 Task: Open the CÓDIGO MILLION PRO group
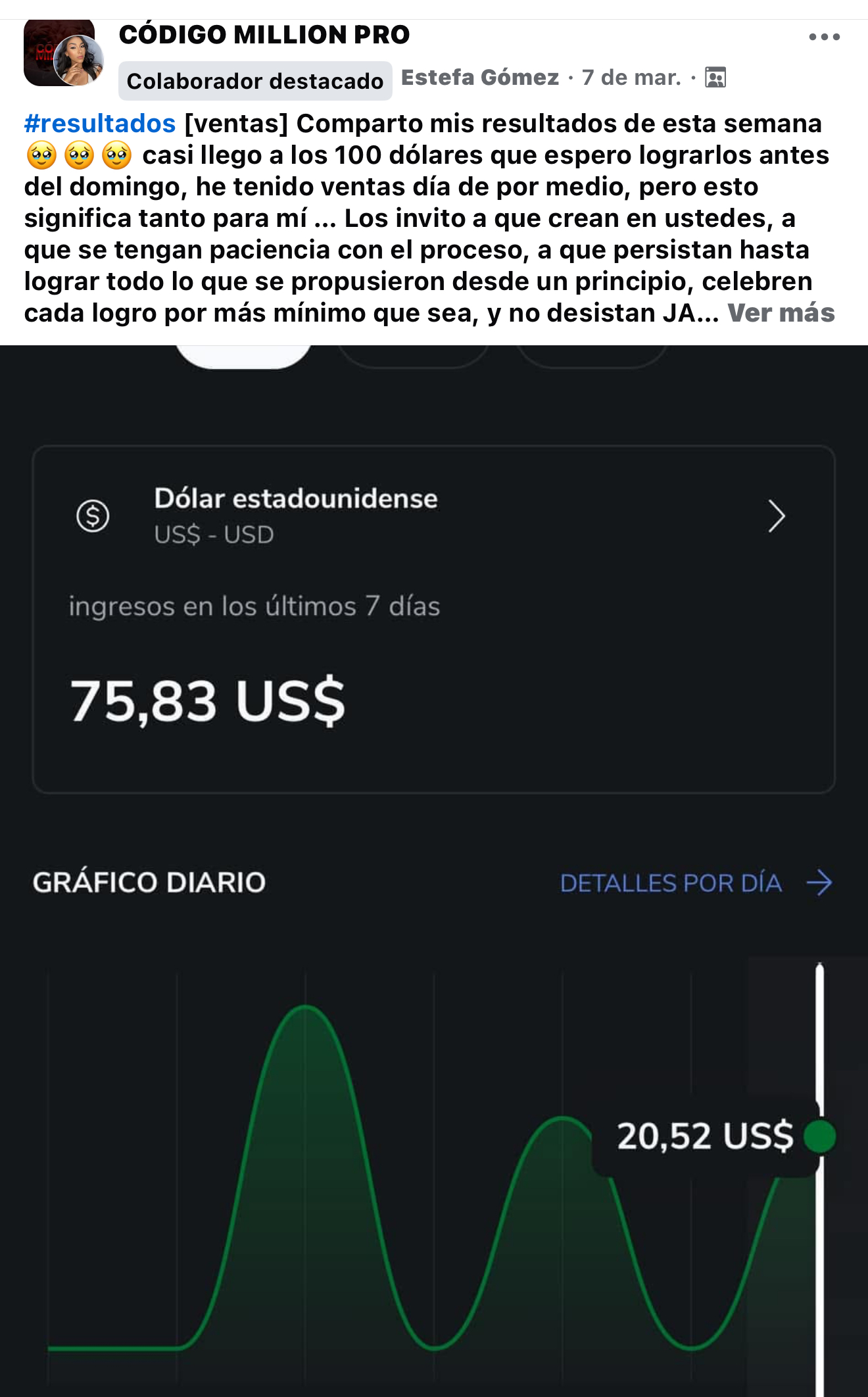tap(264, 35)
